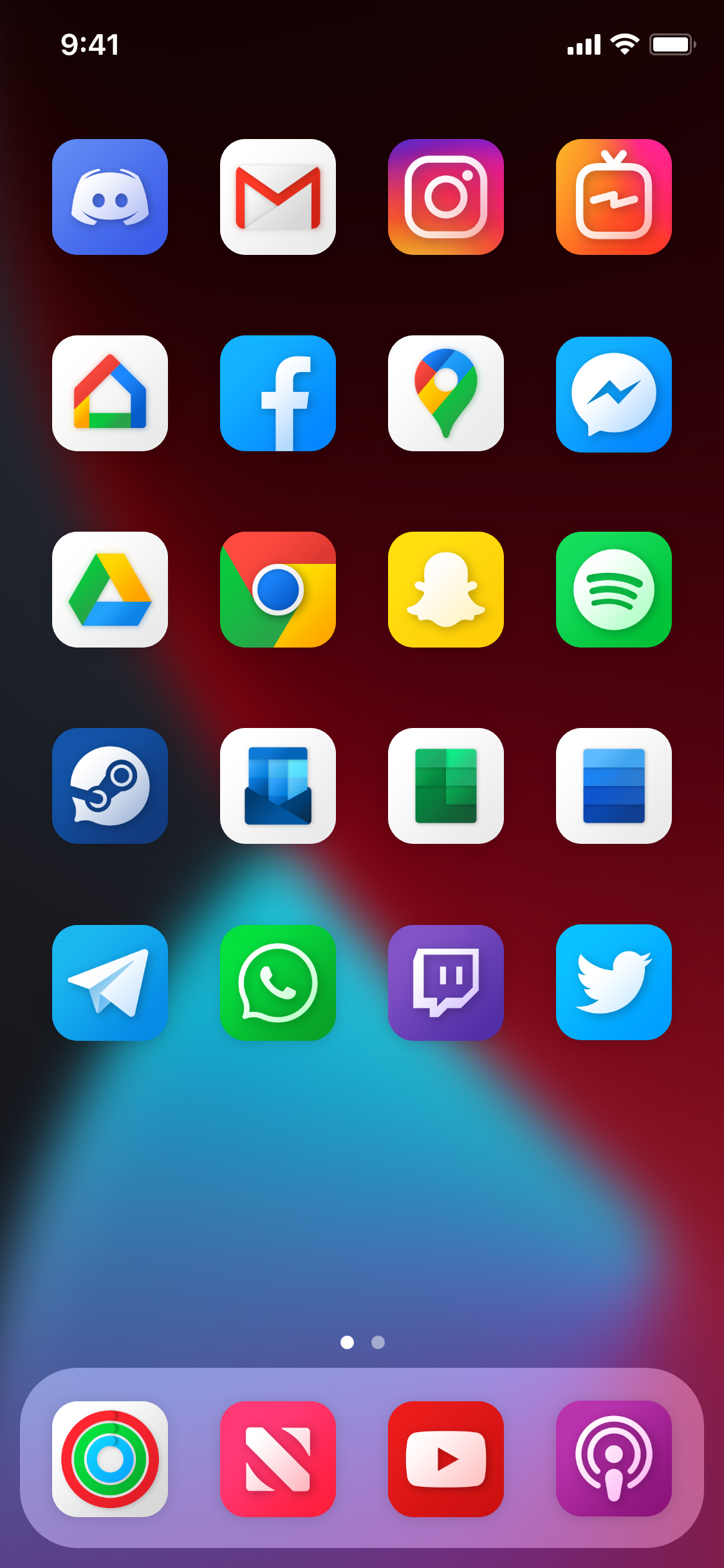Launch the Chrome browser
This screenshot has height=1568, width=724.
pyautogui.click(x=278, y=590)
